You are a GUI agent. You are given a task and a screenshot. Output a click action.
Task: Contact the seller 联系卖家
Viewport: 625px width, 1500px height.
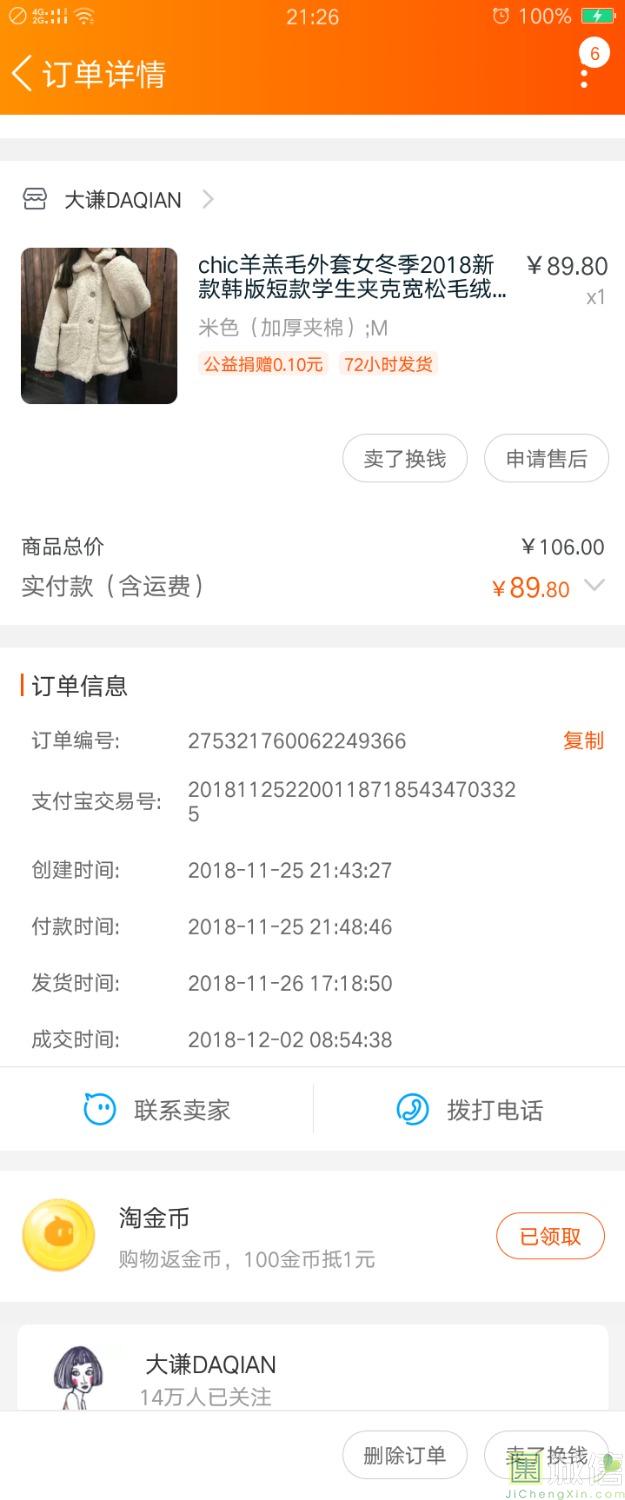pos(157,1110)
